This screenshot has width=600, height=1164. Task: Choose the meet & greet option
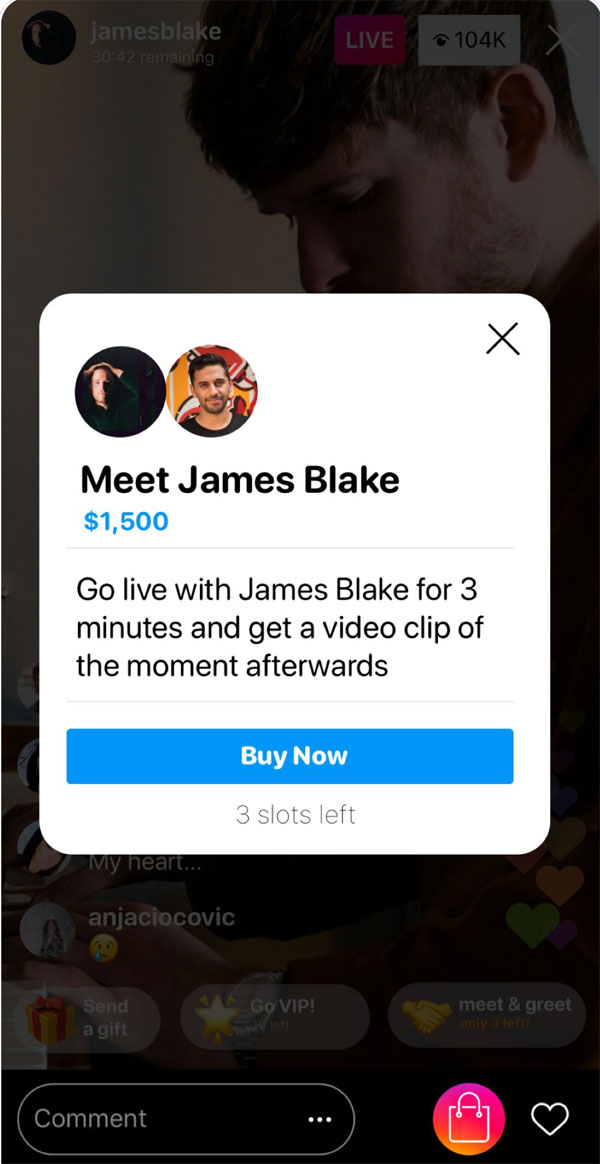pyautogui.click(x=486, y=1016)
